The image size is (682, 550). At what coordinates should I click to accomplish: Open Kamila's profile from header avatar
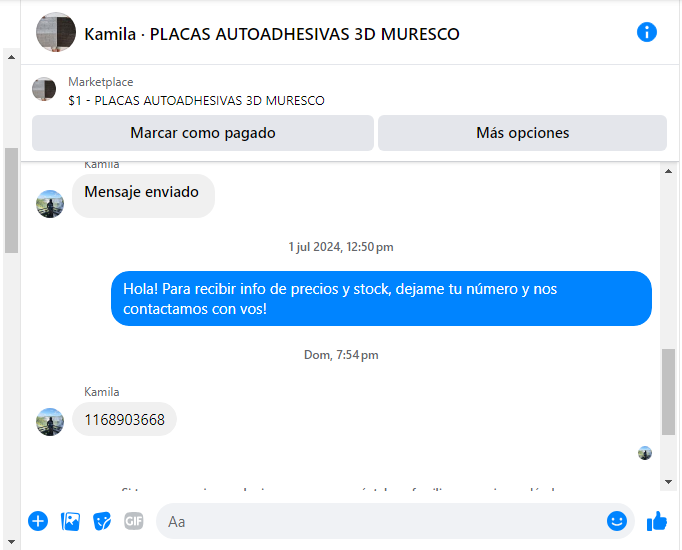56,33
